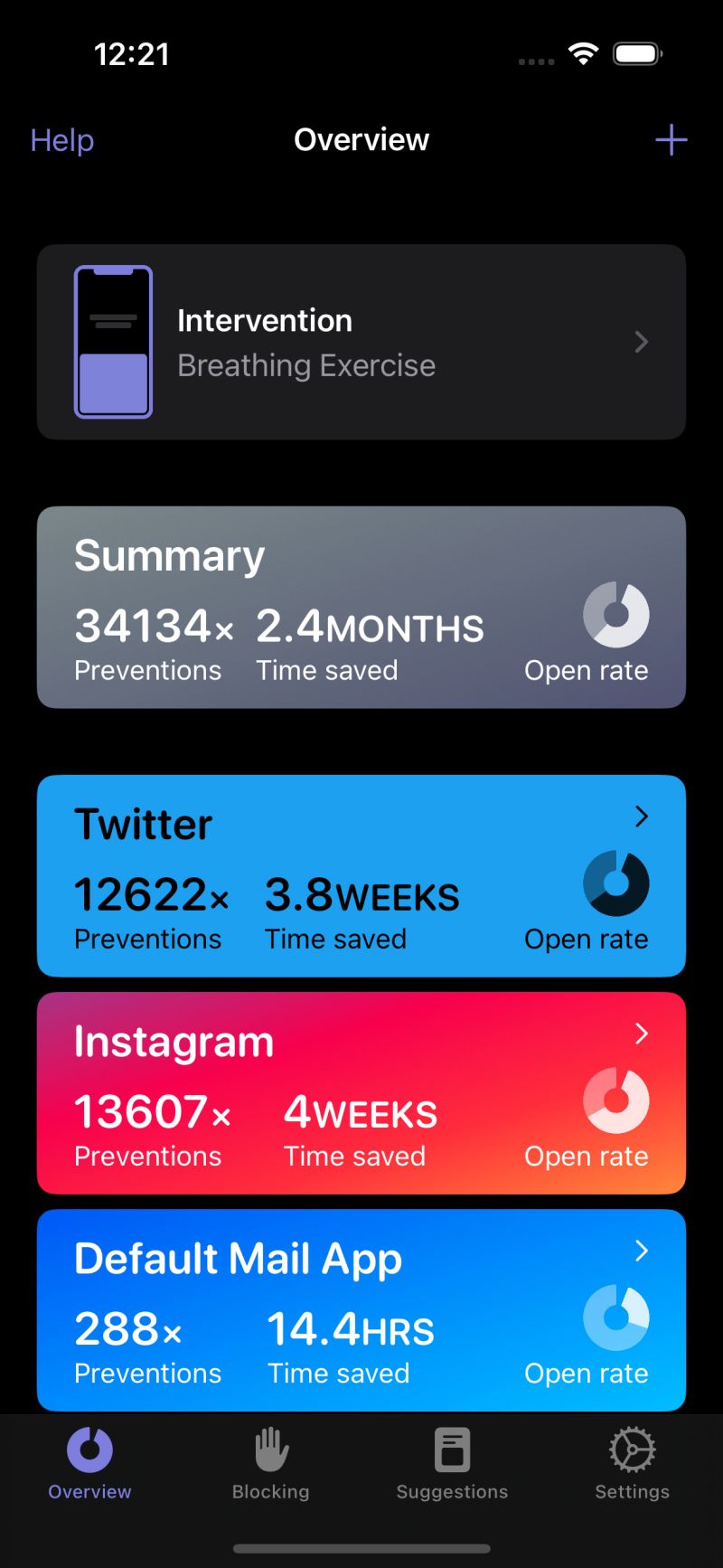This screenshot has height=1568, width=723.
Task: Select the Summary statistics card
Action: click(x=361, y=608)
